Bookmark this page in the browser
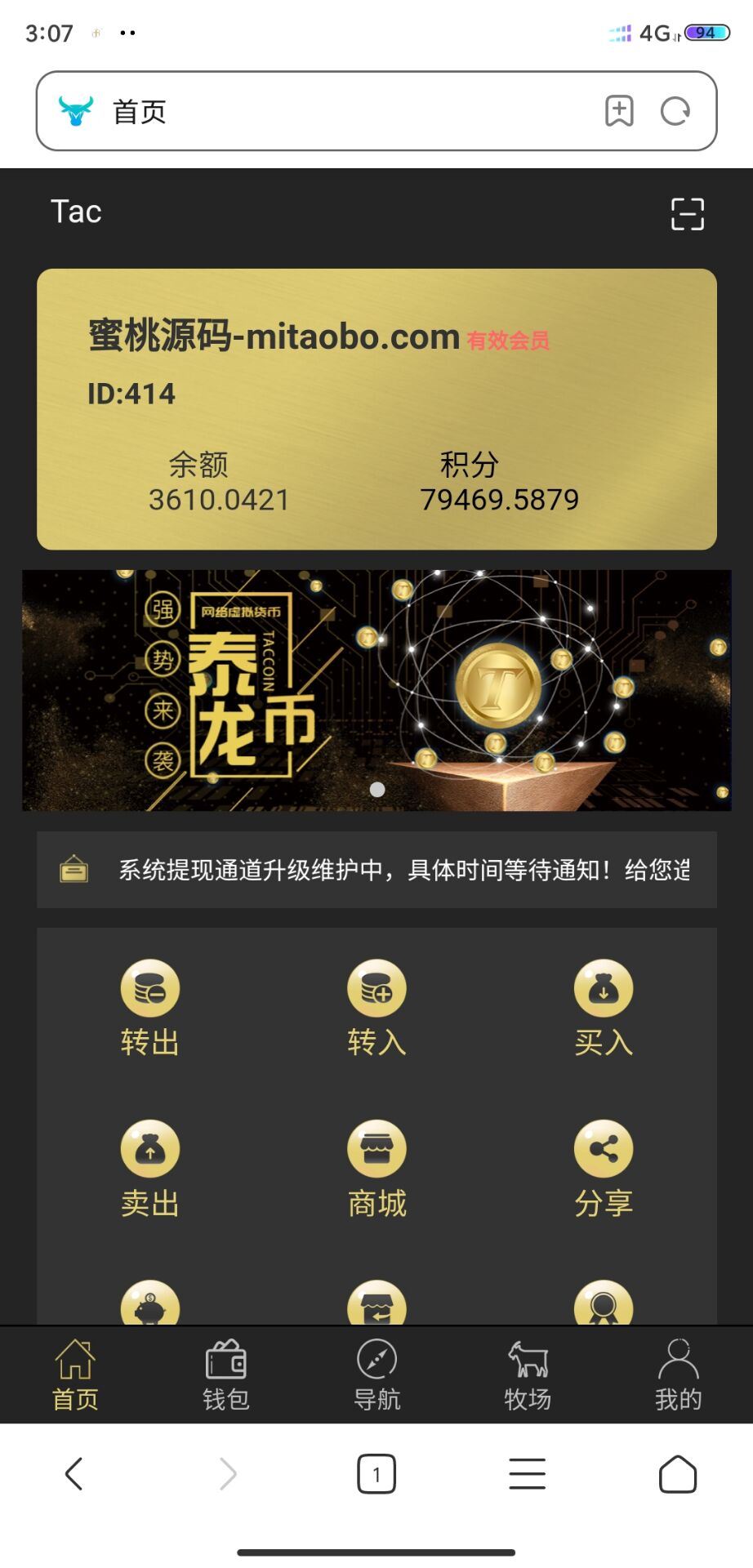 click(619, 111)
